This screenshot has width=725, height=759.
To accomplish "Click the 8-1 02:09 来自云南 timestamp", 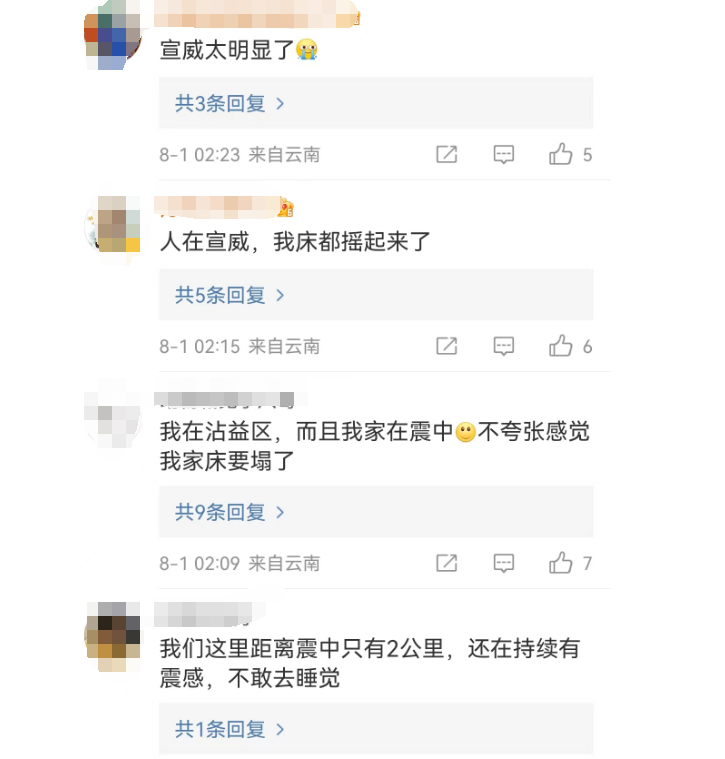I will (239, 562).
